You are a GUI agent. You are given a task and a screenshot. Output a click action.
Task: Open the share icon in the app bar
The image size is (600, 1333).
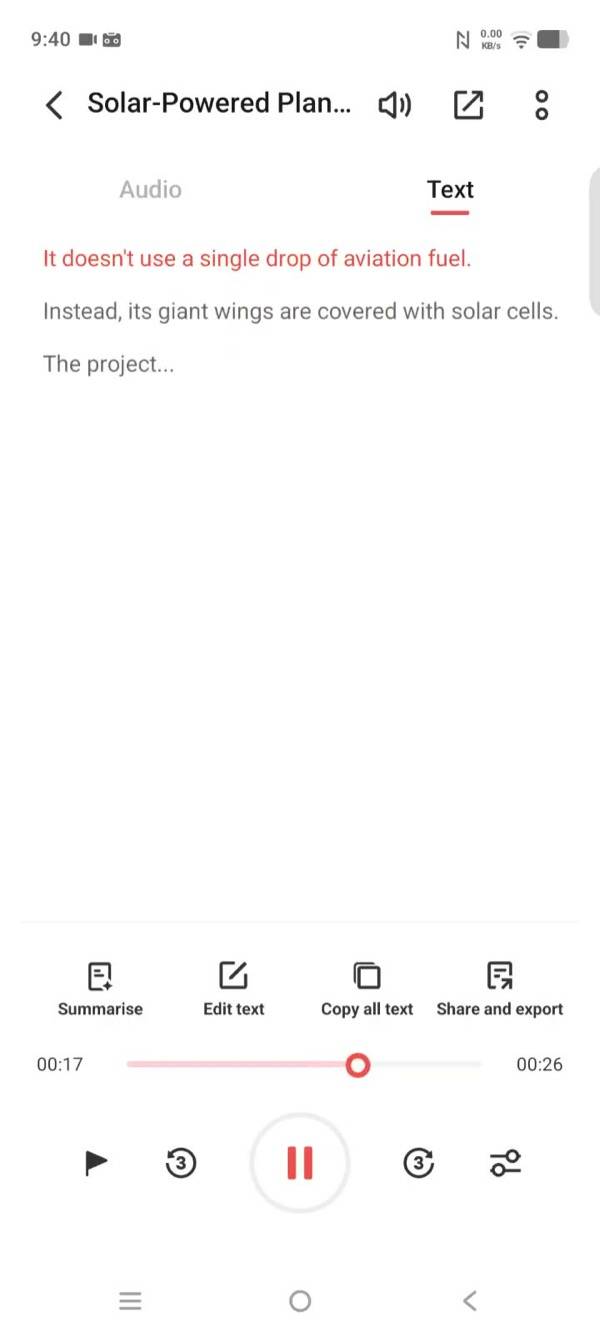pyautogui.click(x=468, y=104)
